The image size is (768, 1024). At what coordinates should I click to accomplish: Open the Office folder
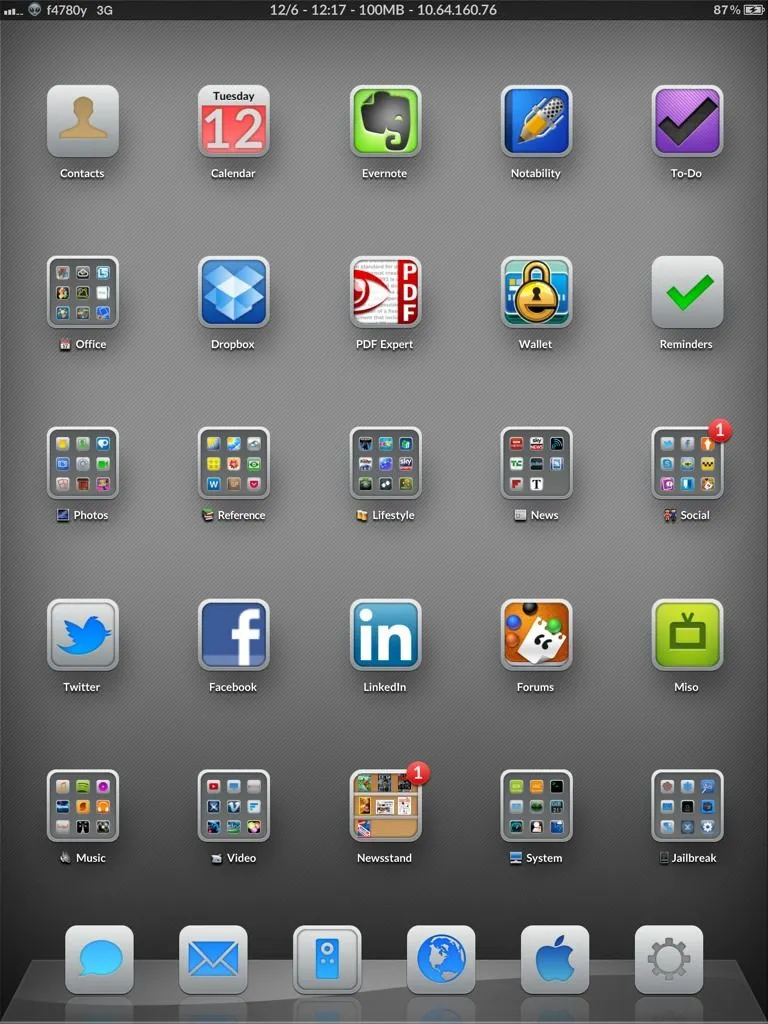[x=82, y=292]
